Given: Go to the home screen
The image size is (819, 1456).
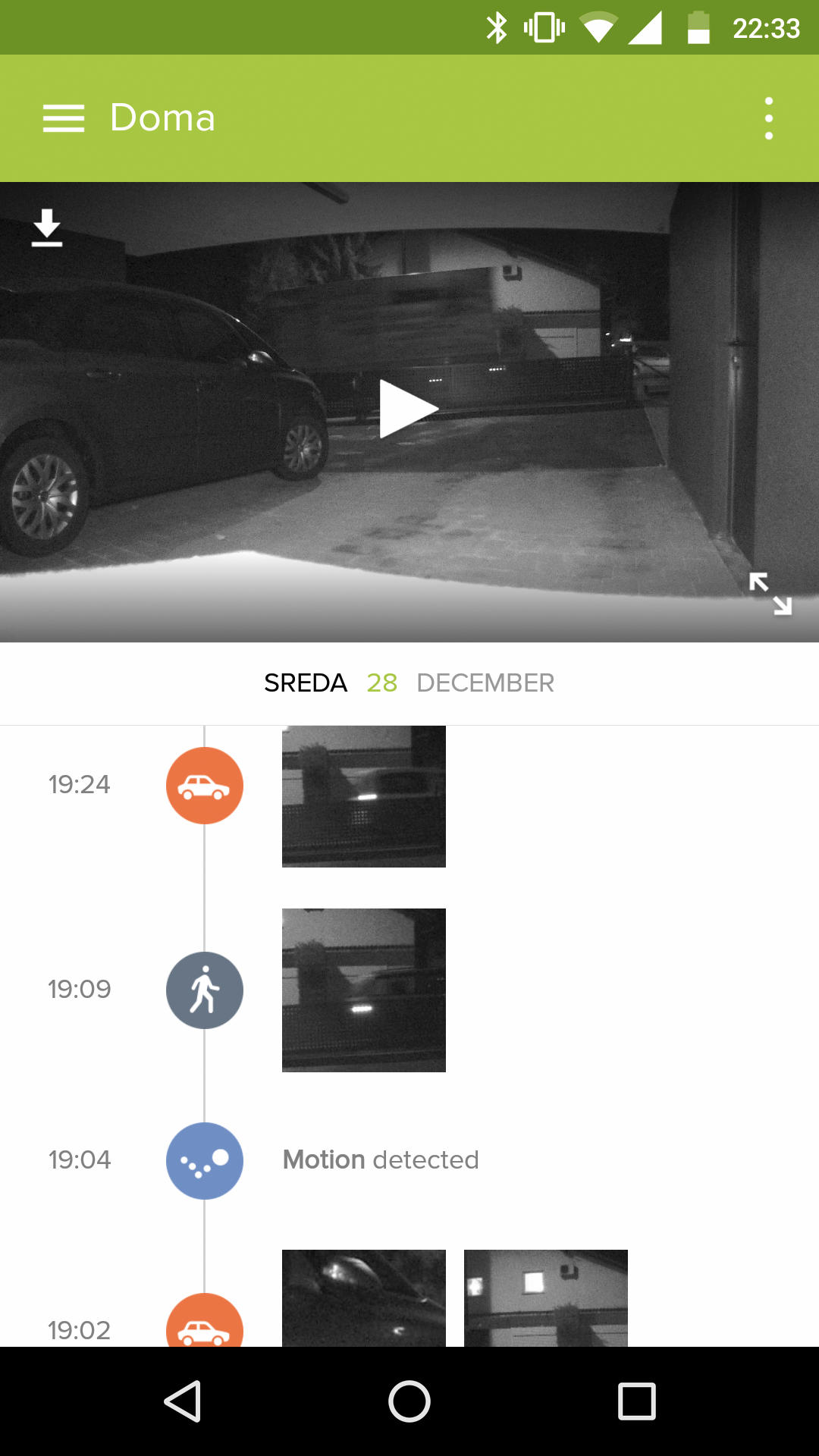Looking at the screenshot, I should [x=409, y=1401].
